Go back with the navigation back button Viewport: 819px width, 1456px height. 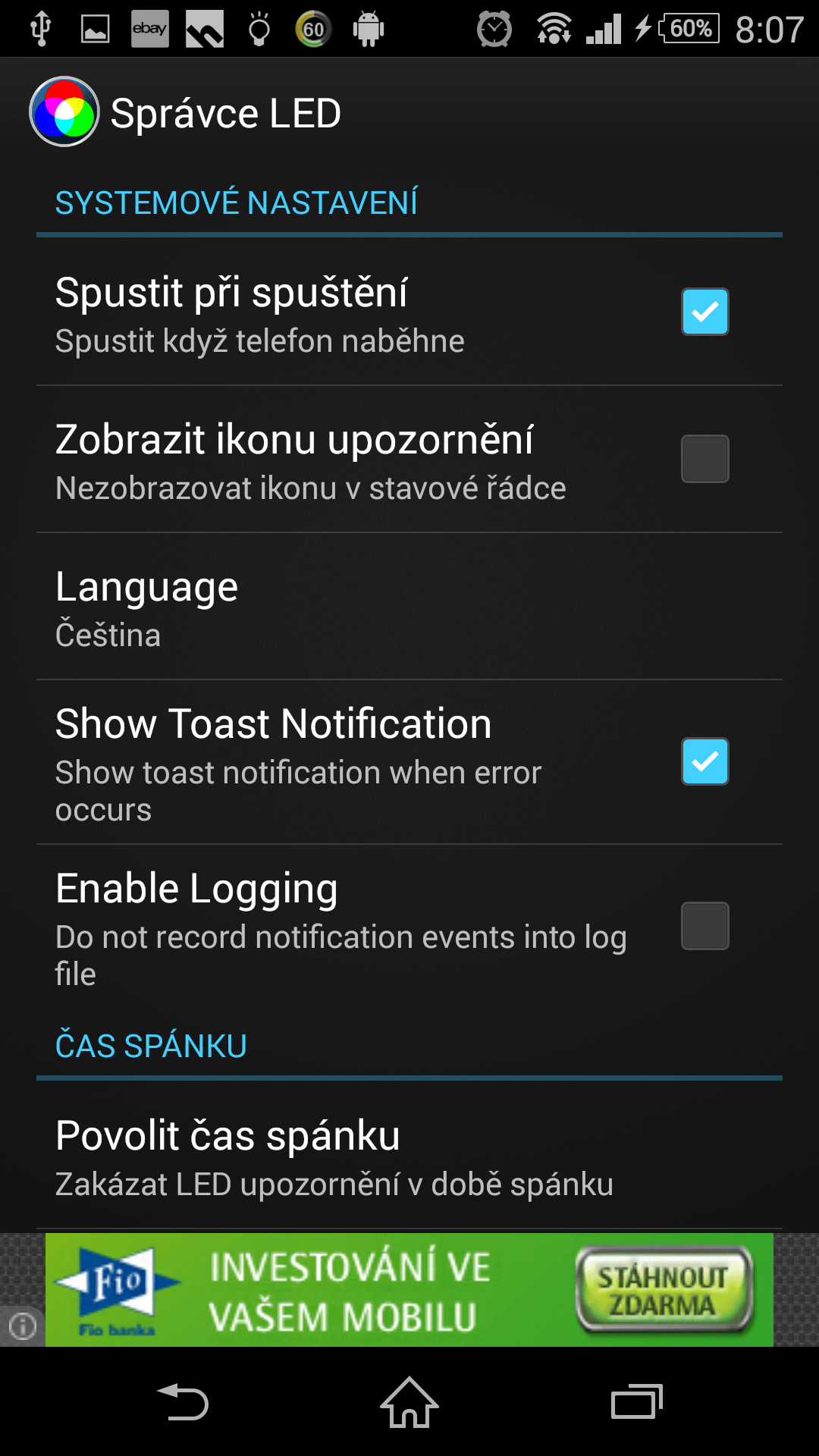[183, 1403]
